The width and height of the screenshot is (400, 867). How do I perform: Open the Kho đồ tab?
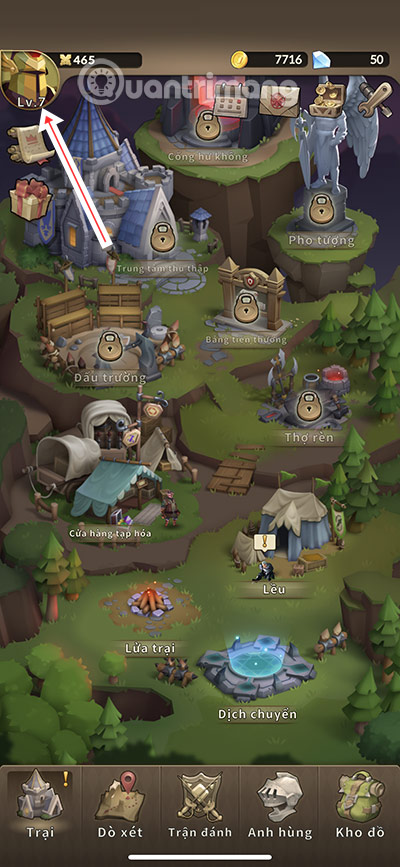(360, 806)
